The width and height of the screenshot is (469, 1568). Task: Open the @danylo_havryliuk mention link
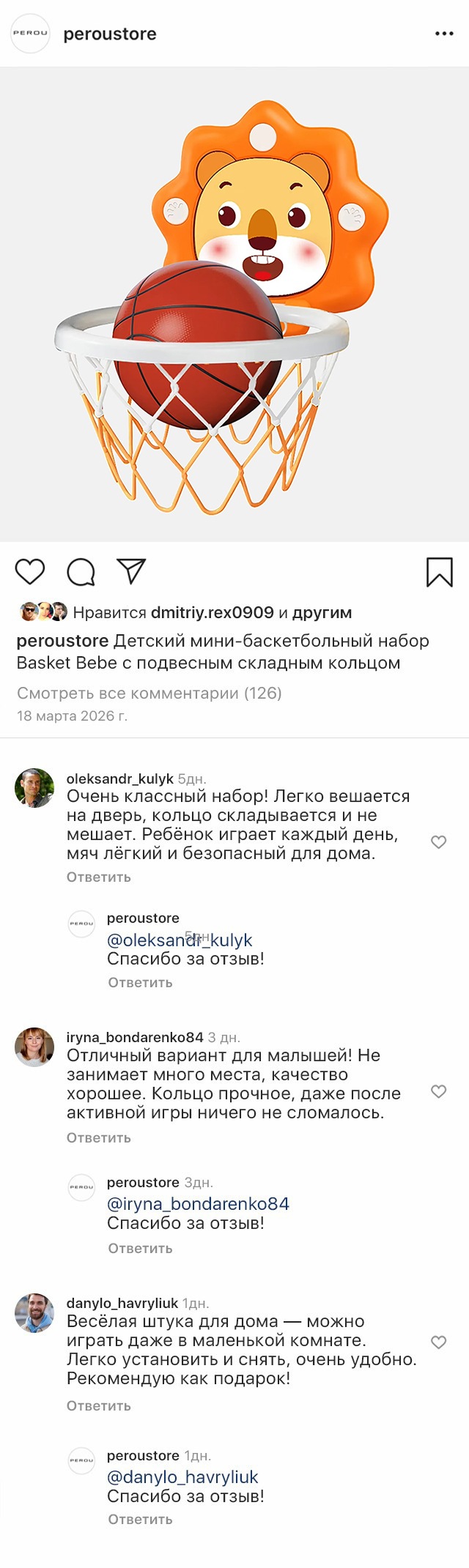[182, 1476]
